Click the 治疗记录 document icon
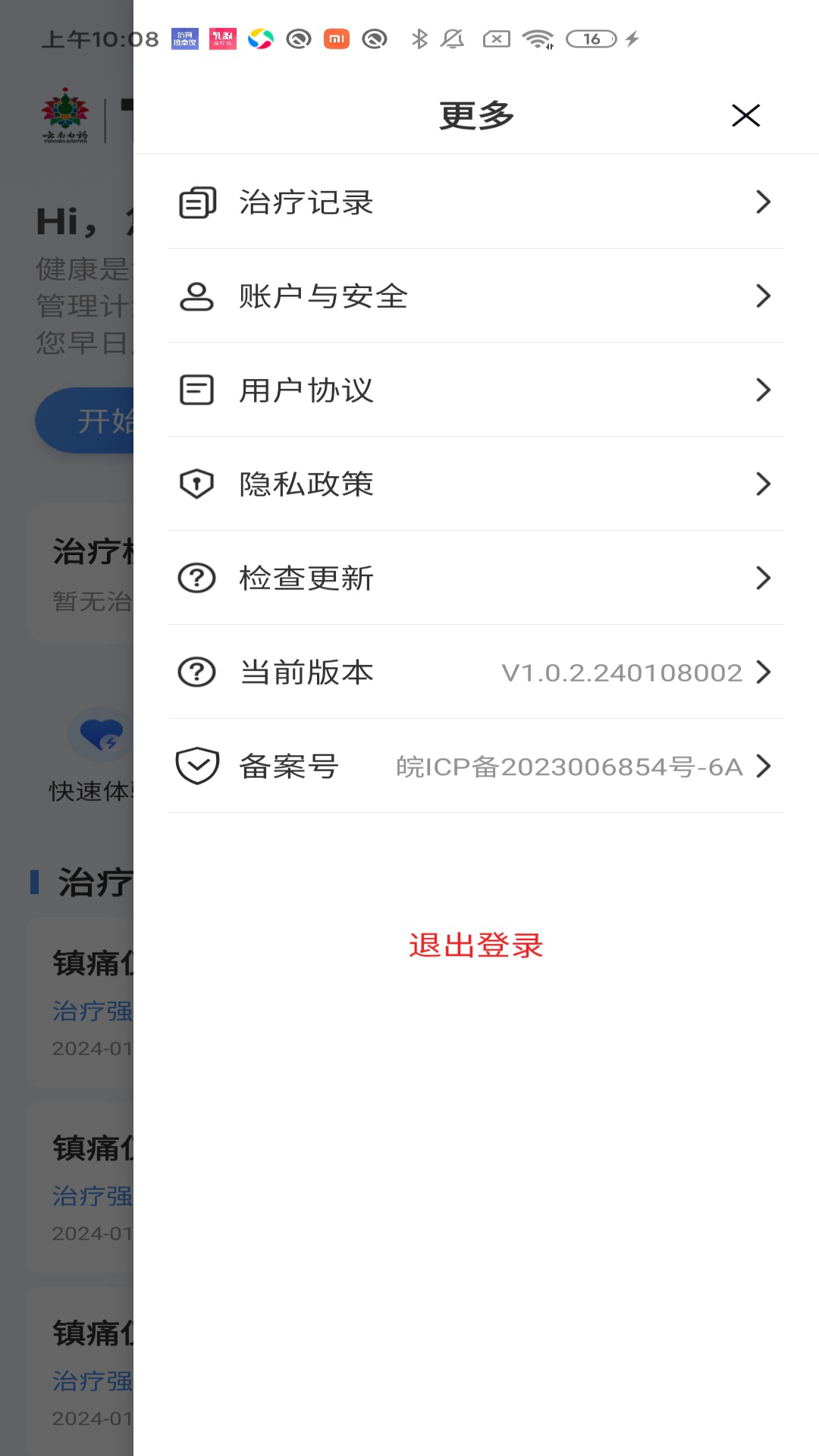The width and height of the screenshot is (819, 1456). [196, 202]
